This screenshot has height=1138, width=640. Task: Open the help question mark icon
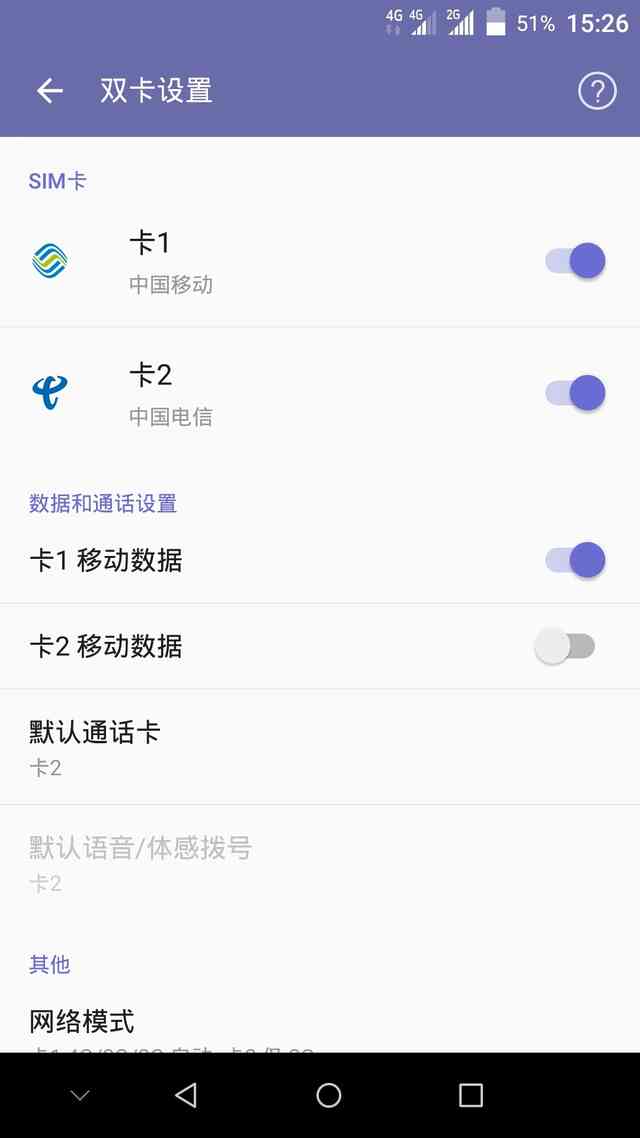597,91
